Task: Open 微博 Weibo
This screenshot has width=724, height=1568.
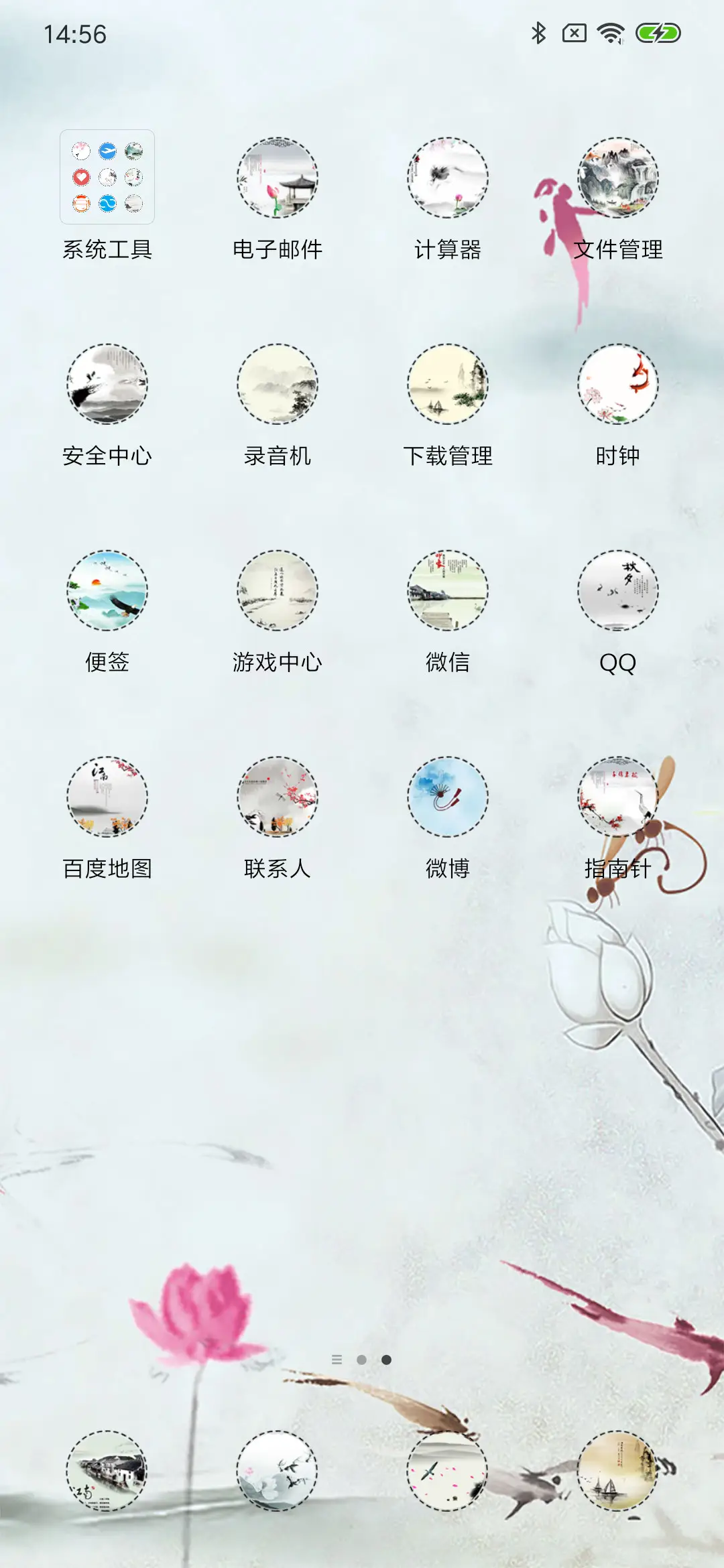Action: coord(446,801)
